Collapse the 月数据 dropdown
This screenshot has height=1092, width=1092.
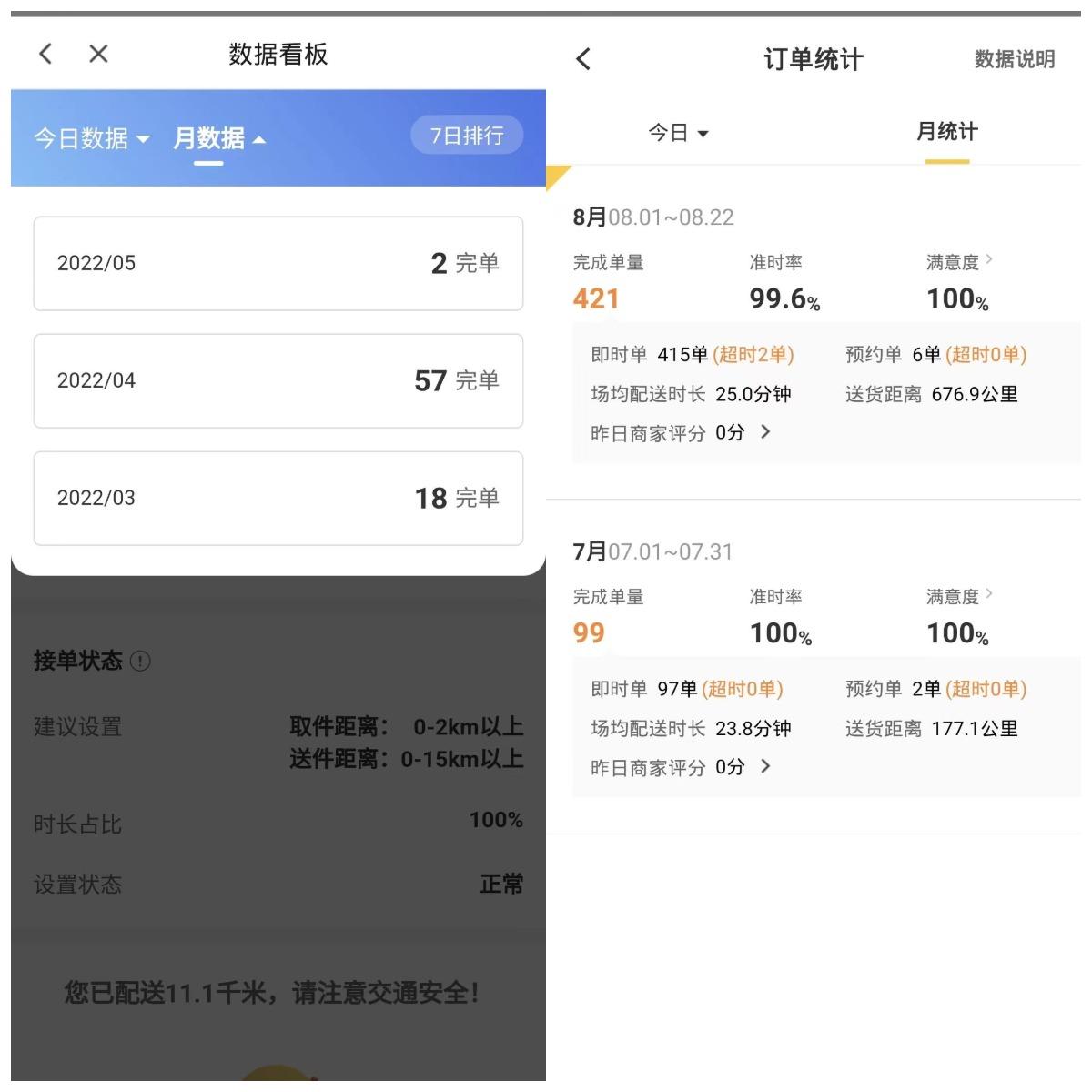[x=218, y=138]
